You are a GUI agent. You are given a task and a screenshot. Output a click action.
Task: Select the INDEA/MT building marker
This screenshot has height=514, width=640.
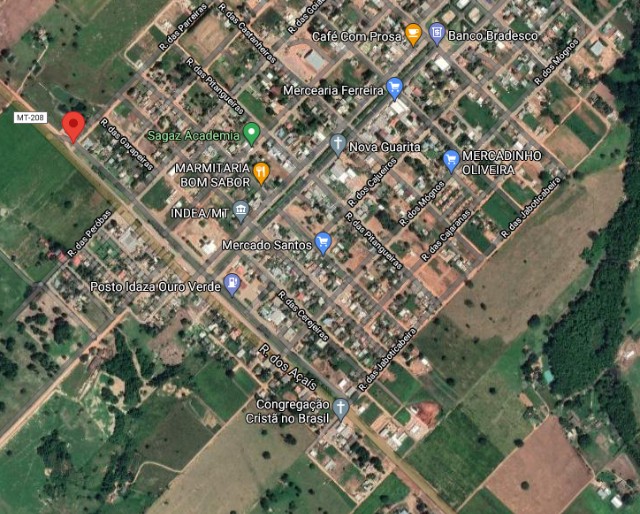point(240,209)
